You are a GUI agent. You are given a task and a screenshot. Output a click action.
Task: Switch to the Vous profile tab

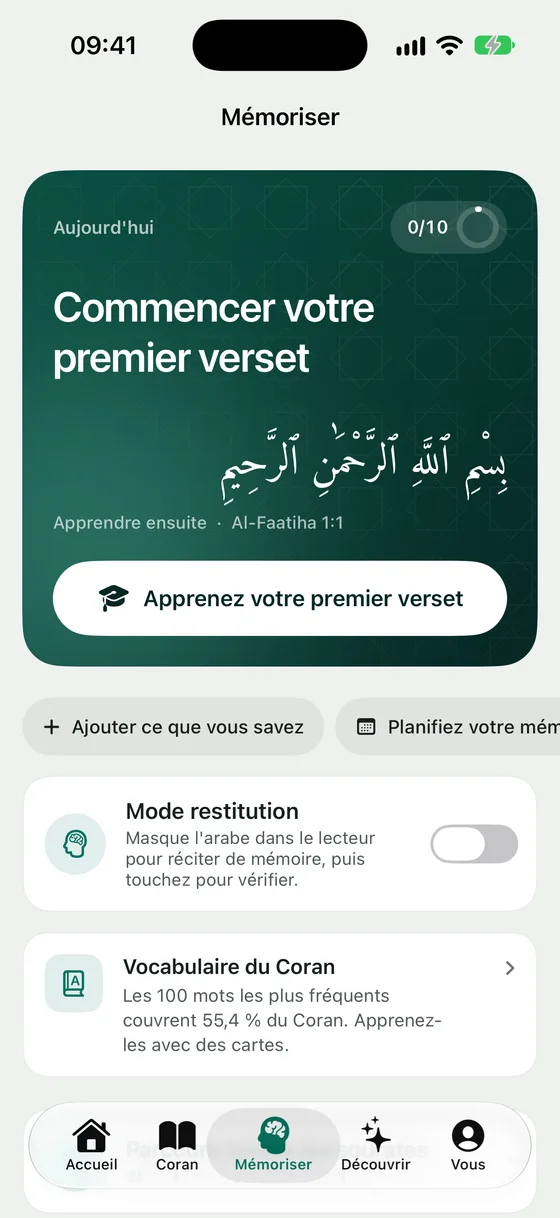(468, 1145)
